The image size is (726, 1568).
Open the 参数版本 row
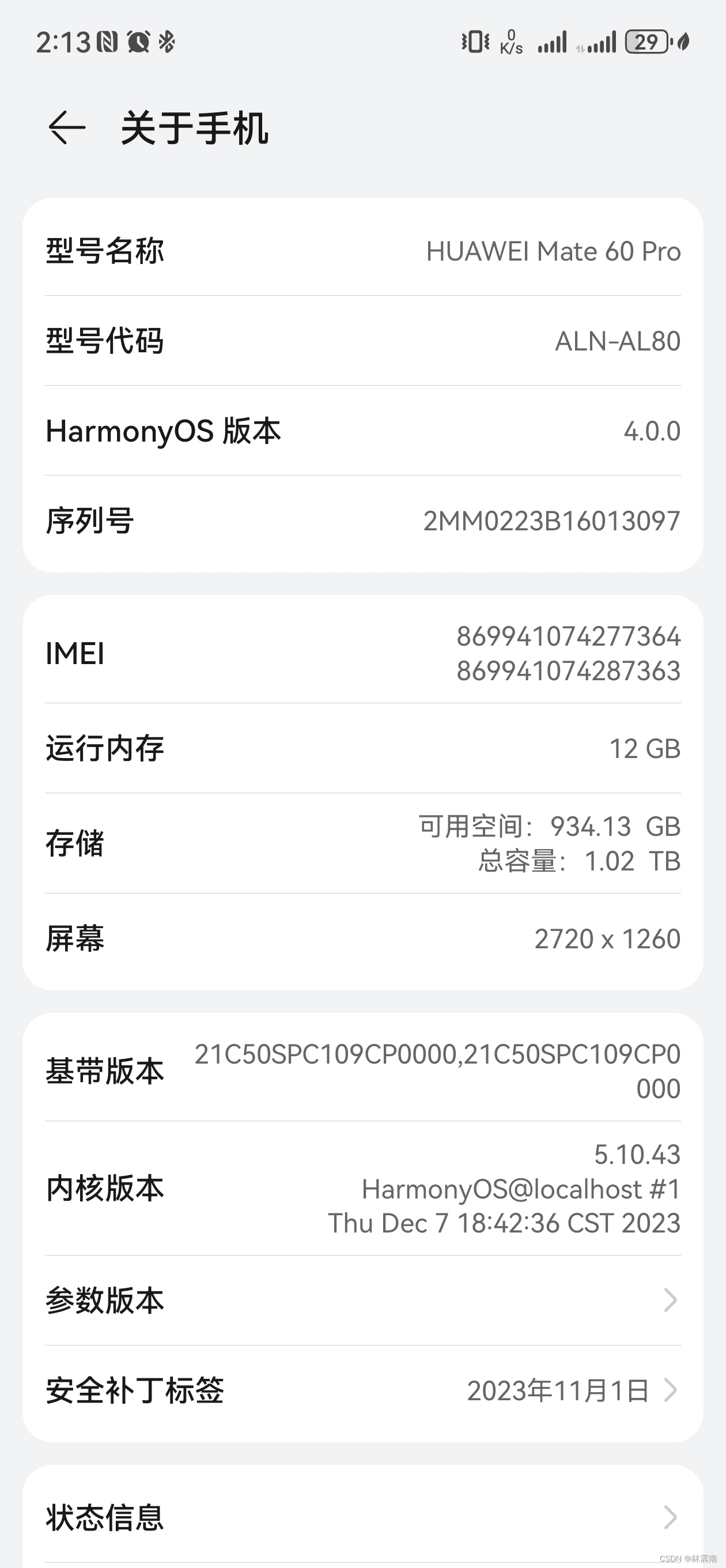pyautogui.click(x=362, y=1300)
